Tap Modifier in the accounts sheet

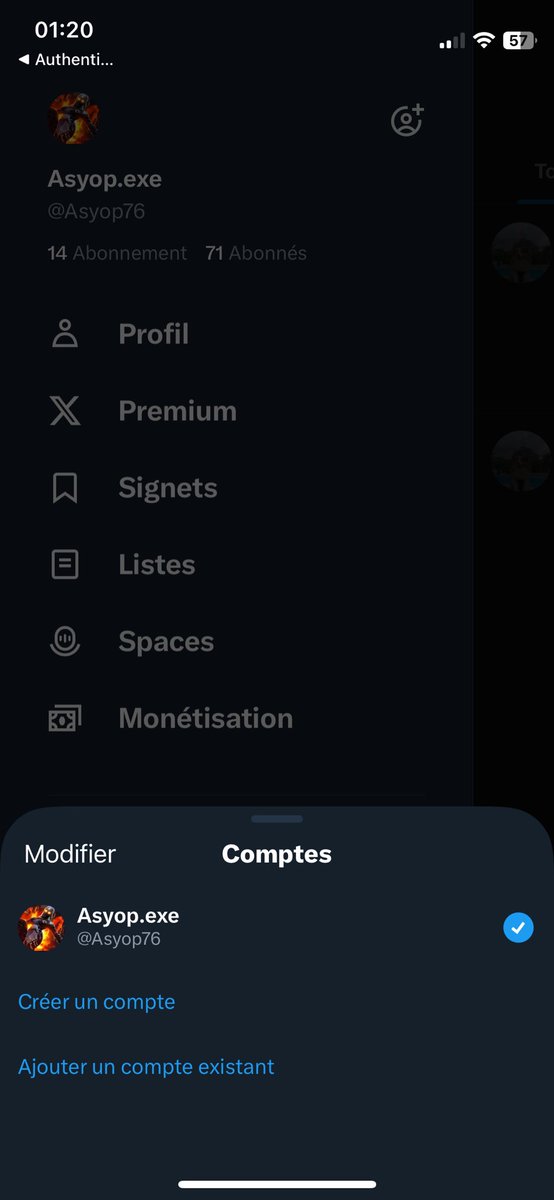pos(70,854)
